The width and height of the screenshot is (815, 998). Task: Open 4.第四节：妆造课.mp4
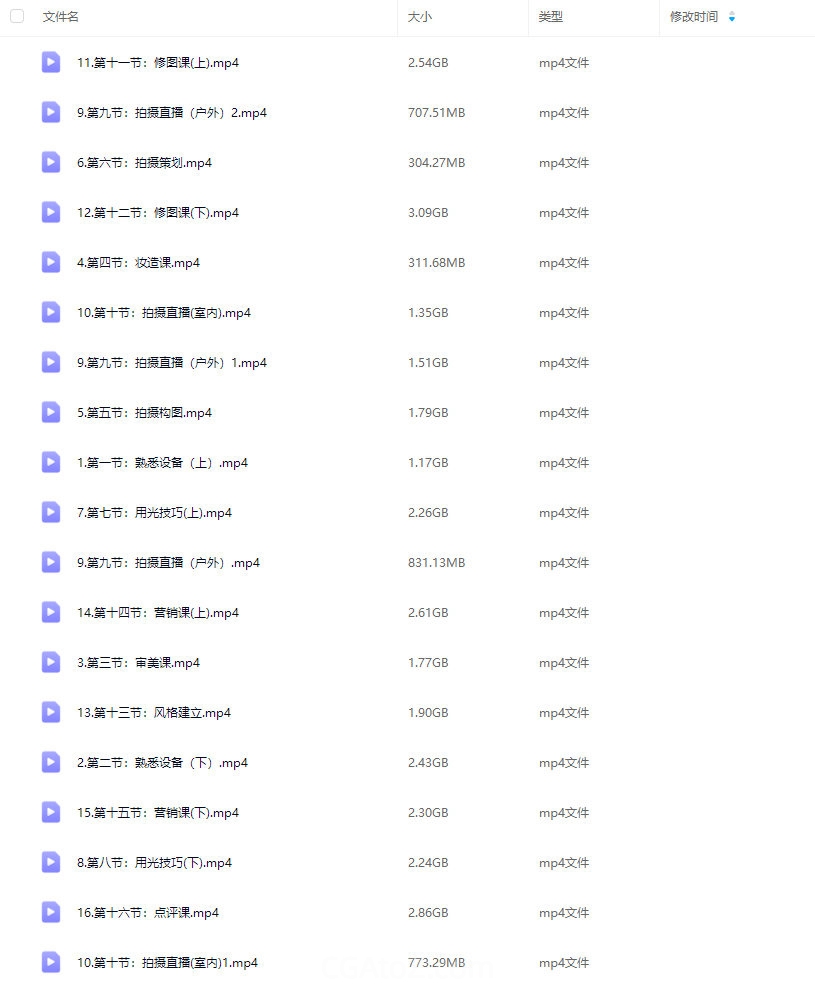(x=138, y=263)
